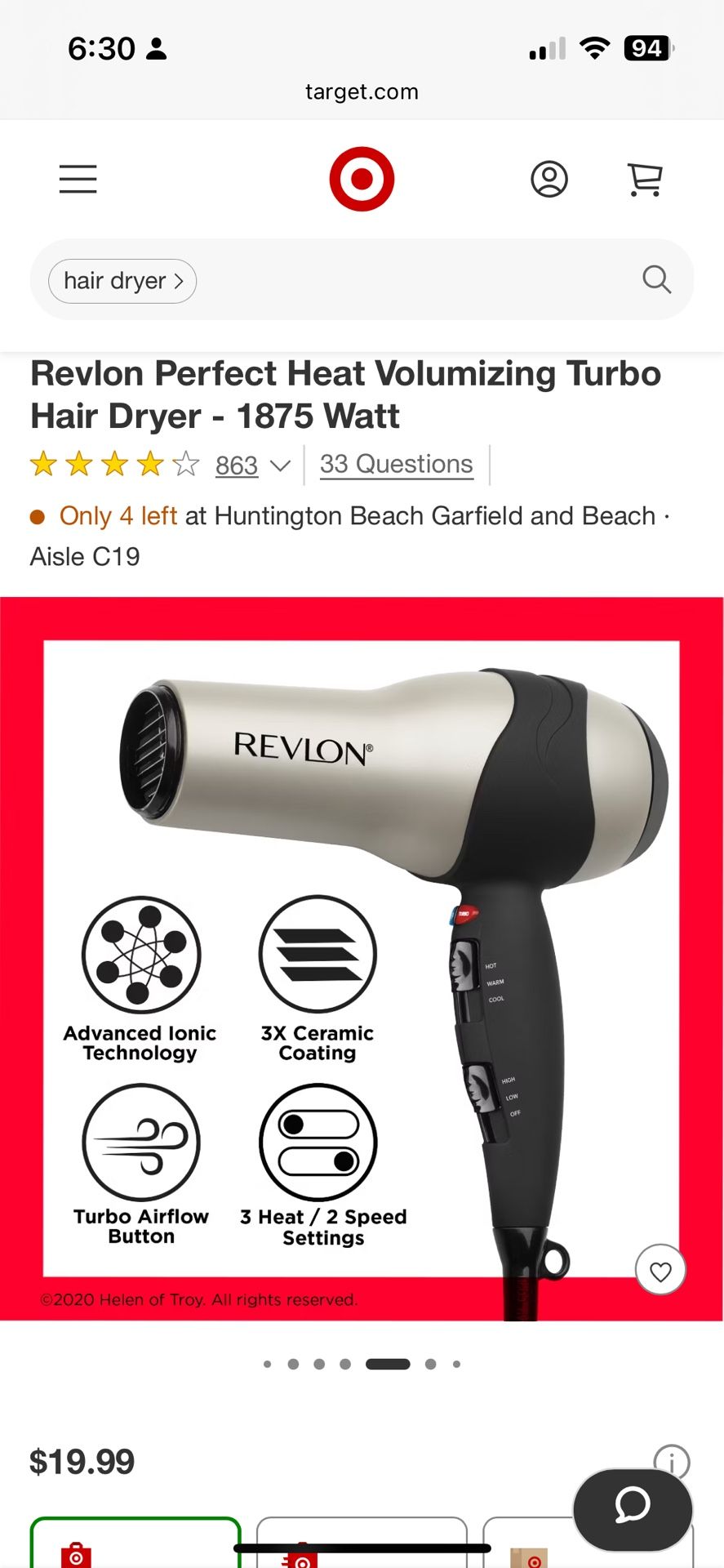
Task: Tap the hair dryer search chip
Action: tap(122, 281)
